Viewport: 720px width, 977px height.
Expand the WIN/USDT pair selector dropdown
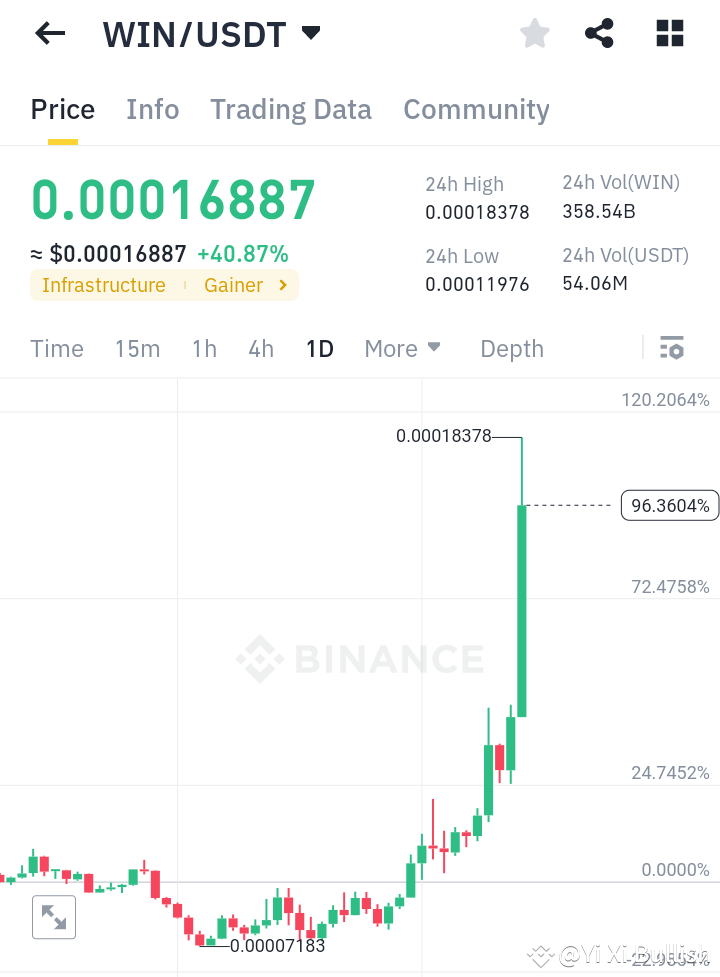[x=310, y=33]
